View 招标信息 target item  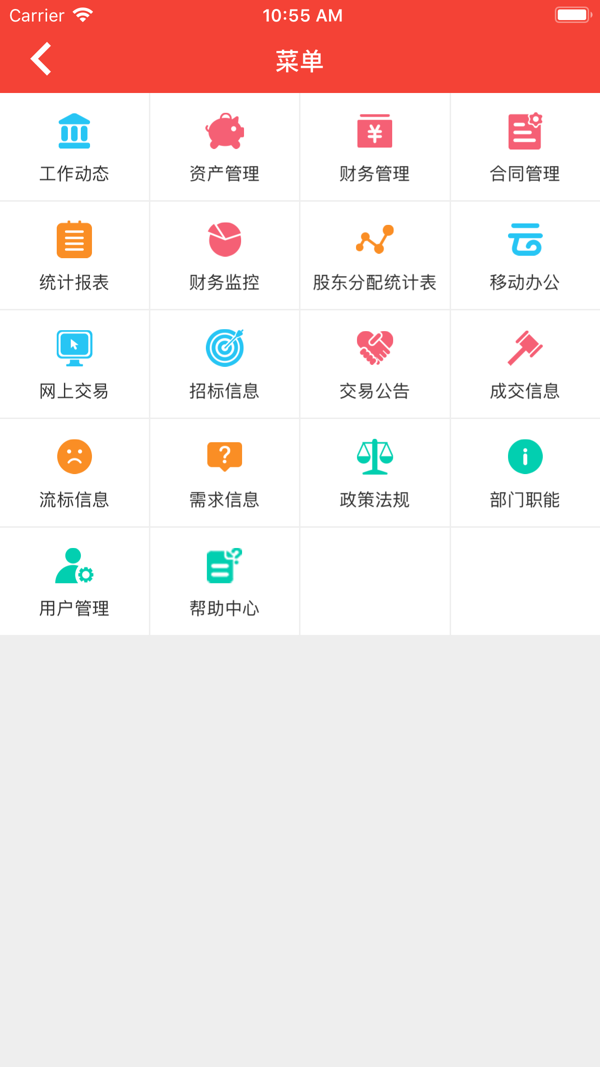(x=224, y=364)
